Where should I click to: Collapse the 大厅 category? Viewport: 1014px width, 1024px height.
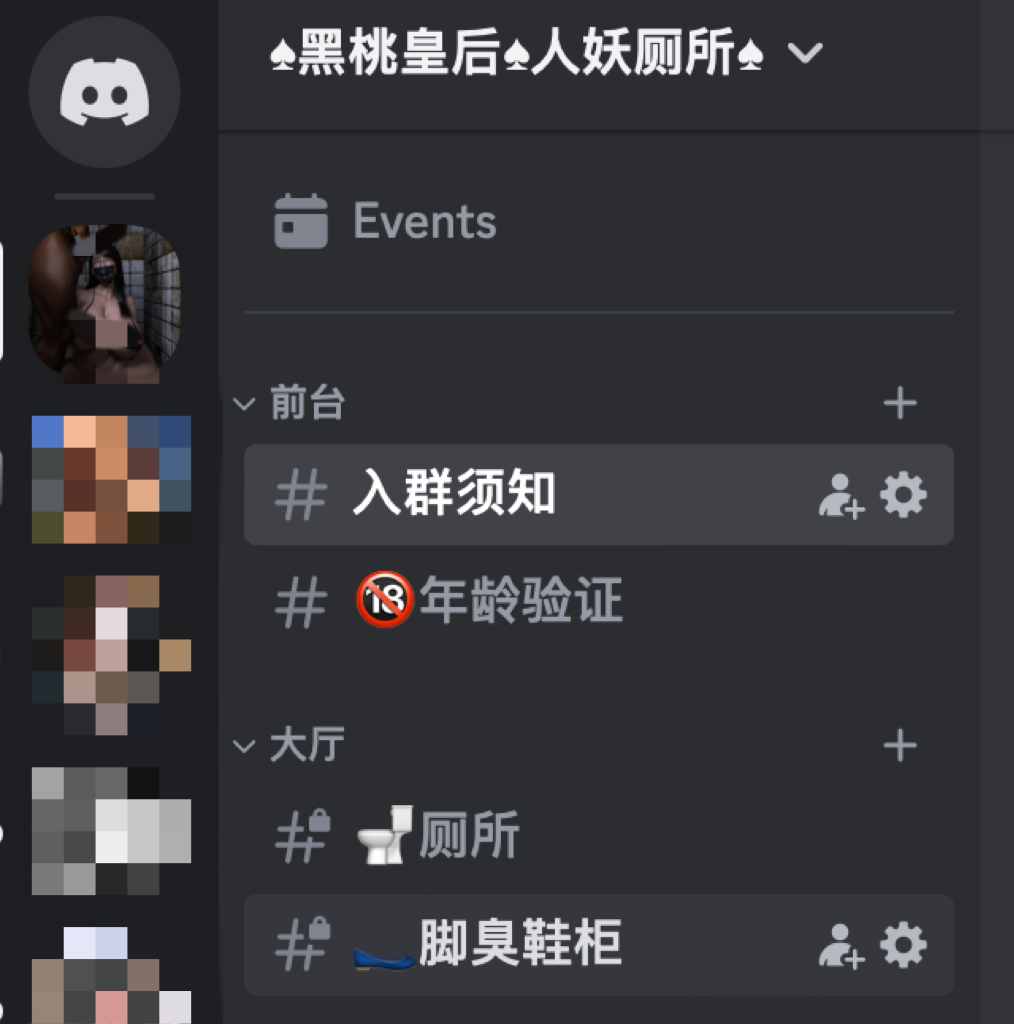[x=291, y=745]
